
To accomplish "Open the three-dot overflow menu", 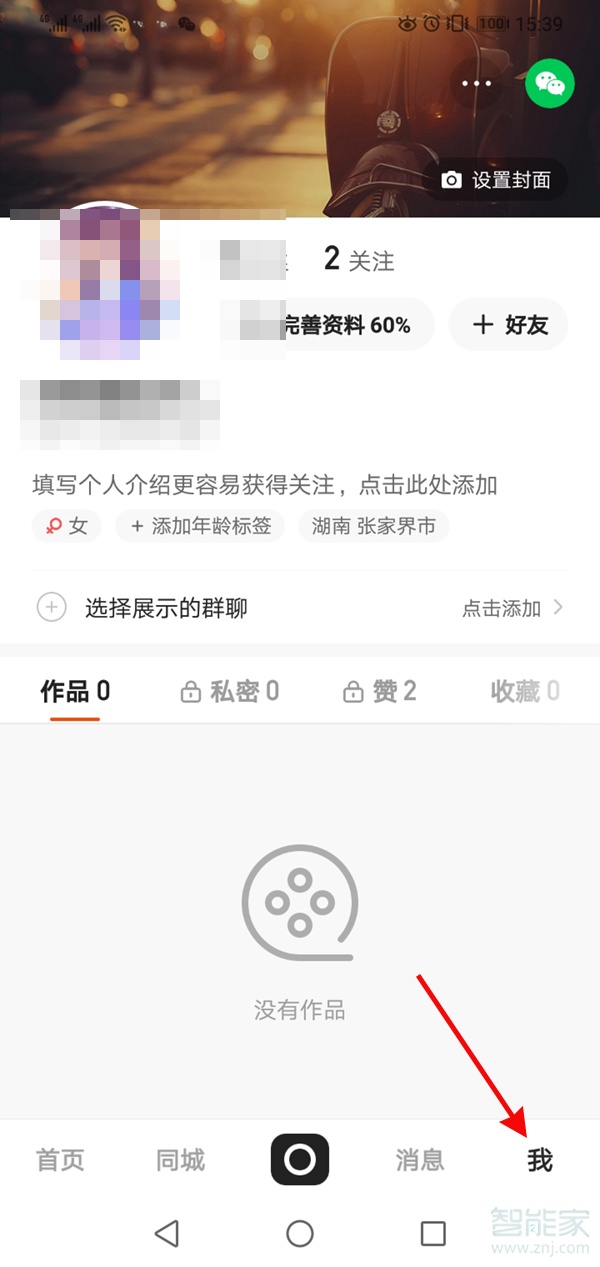I will tap(477, 83).
